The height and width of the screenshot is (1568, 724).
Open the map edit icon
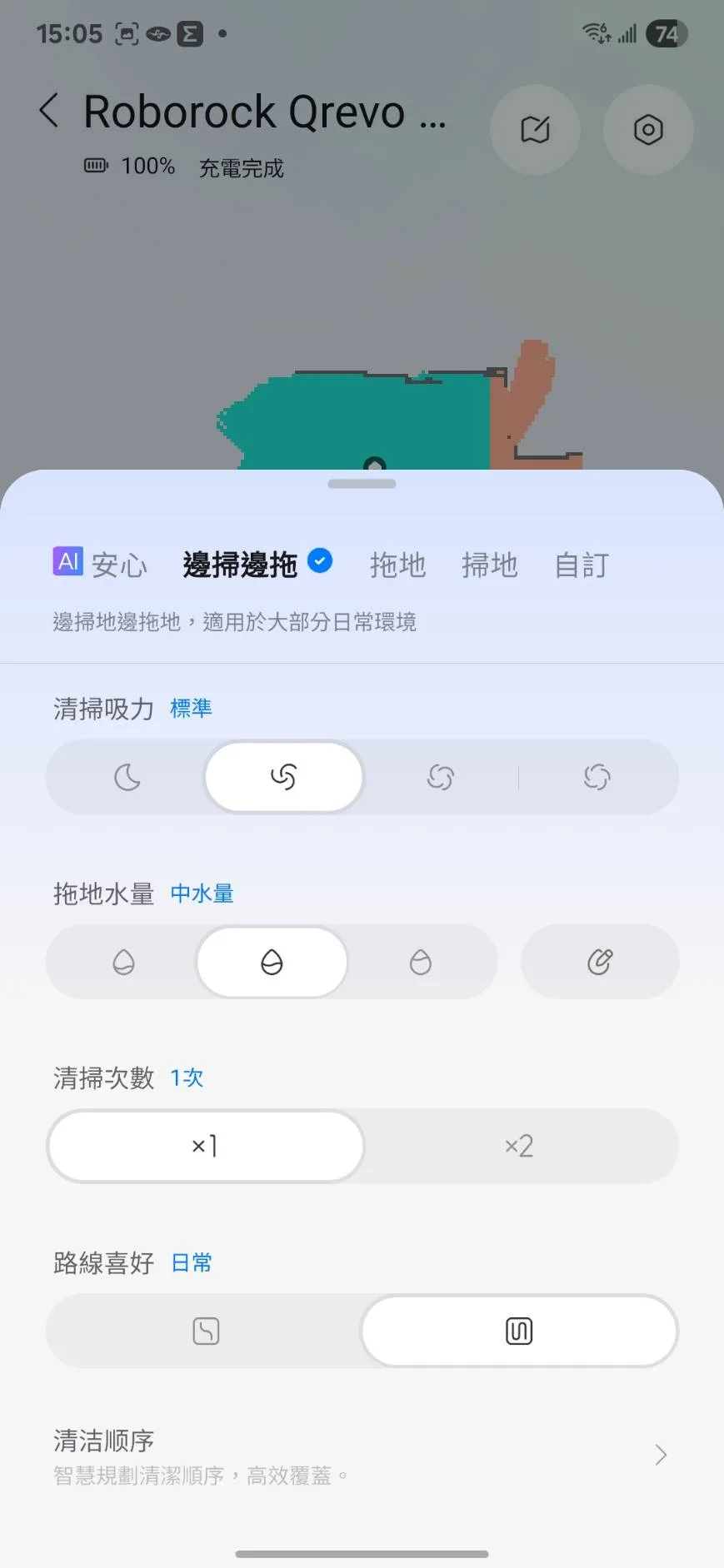click(535, 130)
